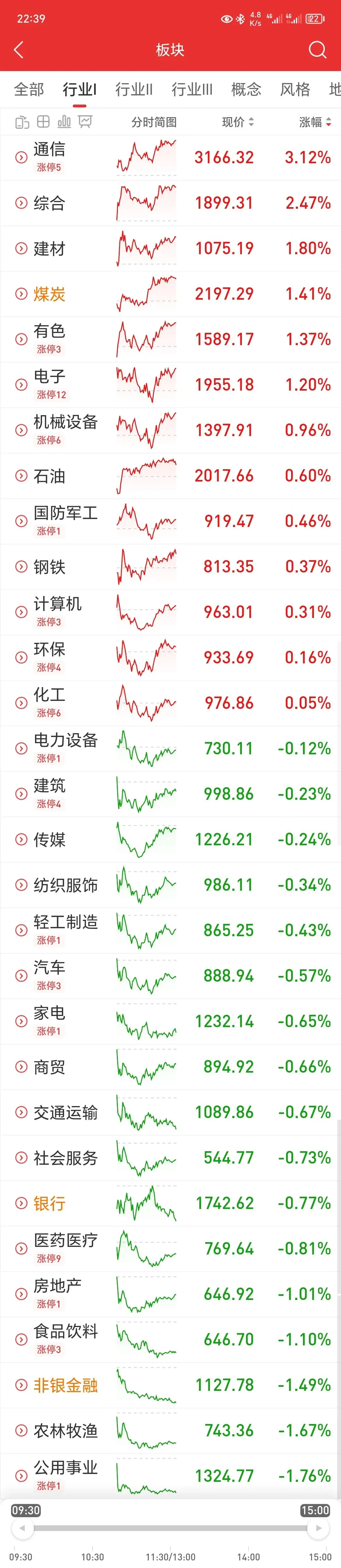View the 医药医疗 sector details
341x1568 pixels.
pyautogui.click(x=170, y=1248)
